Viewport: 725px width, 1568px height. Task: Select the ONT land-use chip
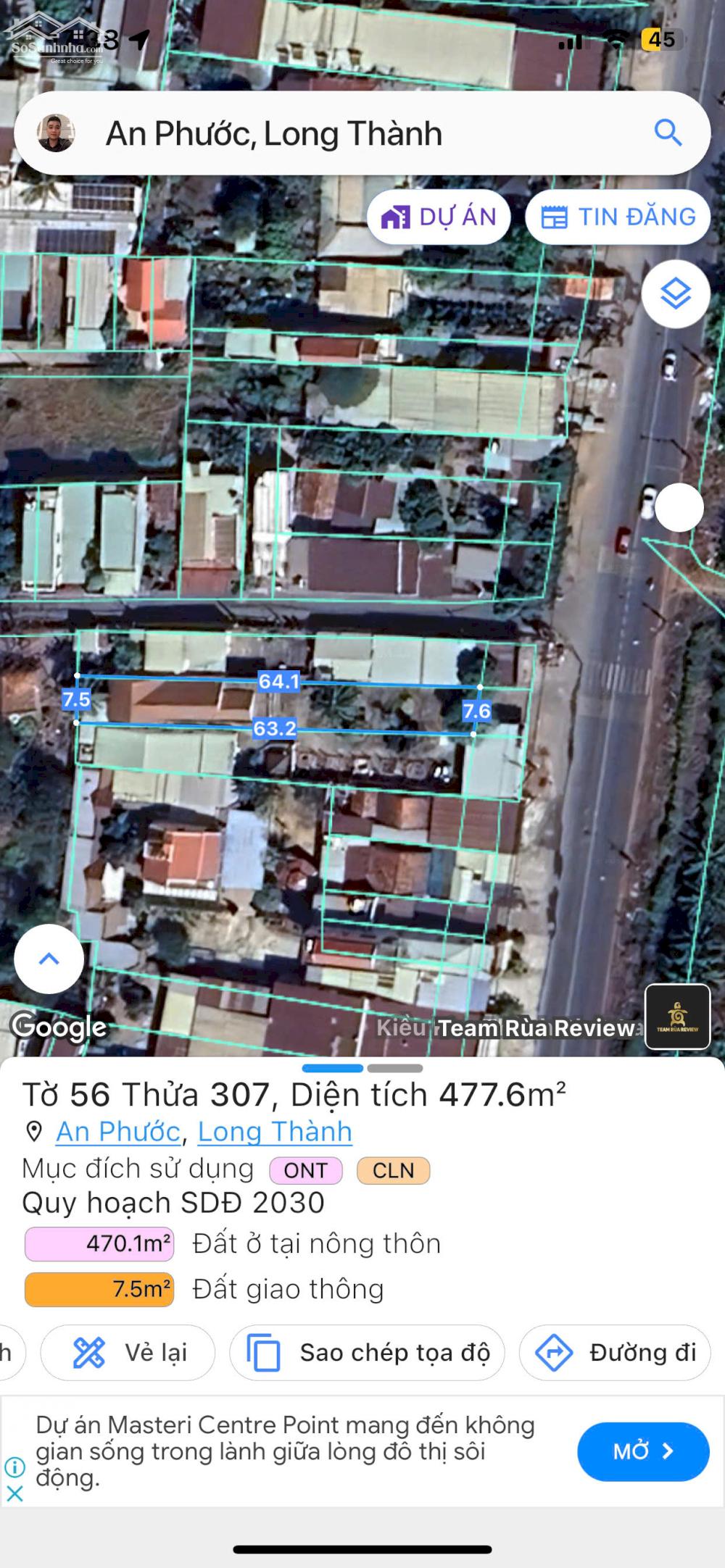click(x=305, y=1170)
